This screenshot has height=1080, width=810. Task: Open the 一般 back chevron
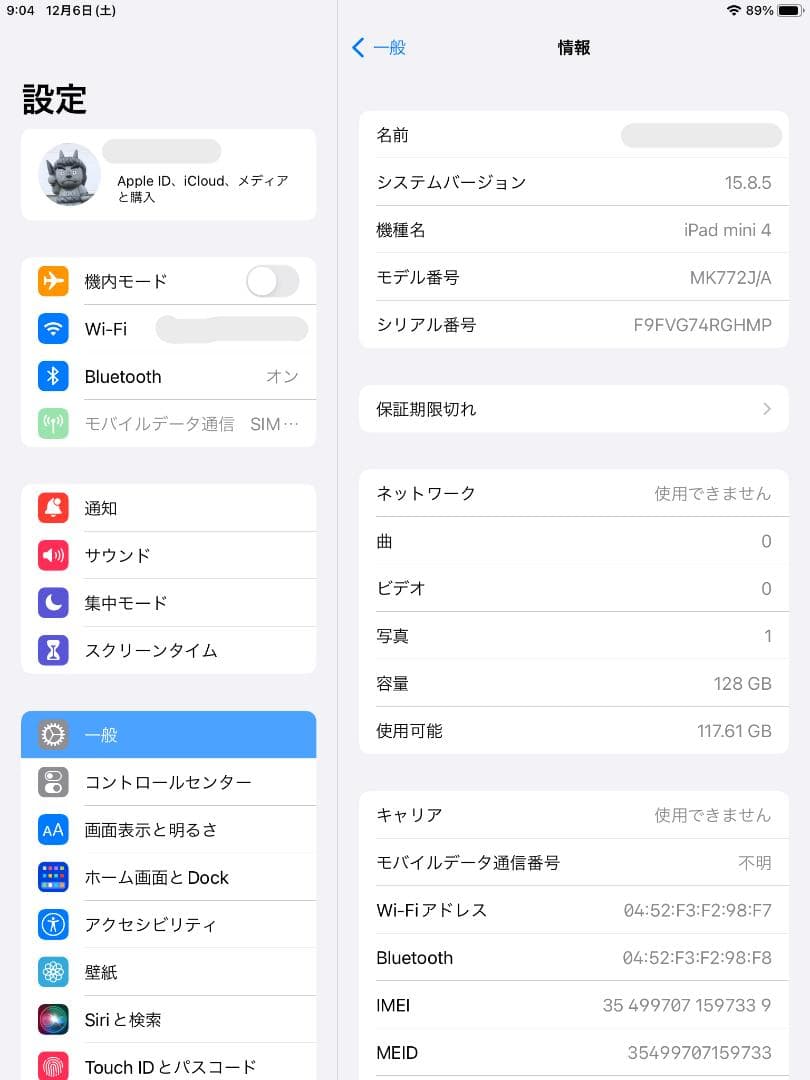(380, 47)
